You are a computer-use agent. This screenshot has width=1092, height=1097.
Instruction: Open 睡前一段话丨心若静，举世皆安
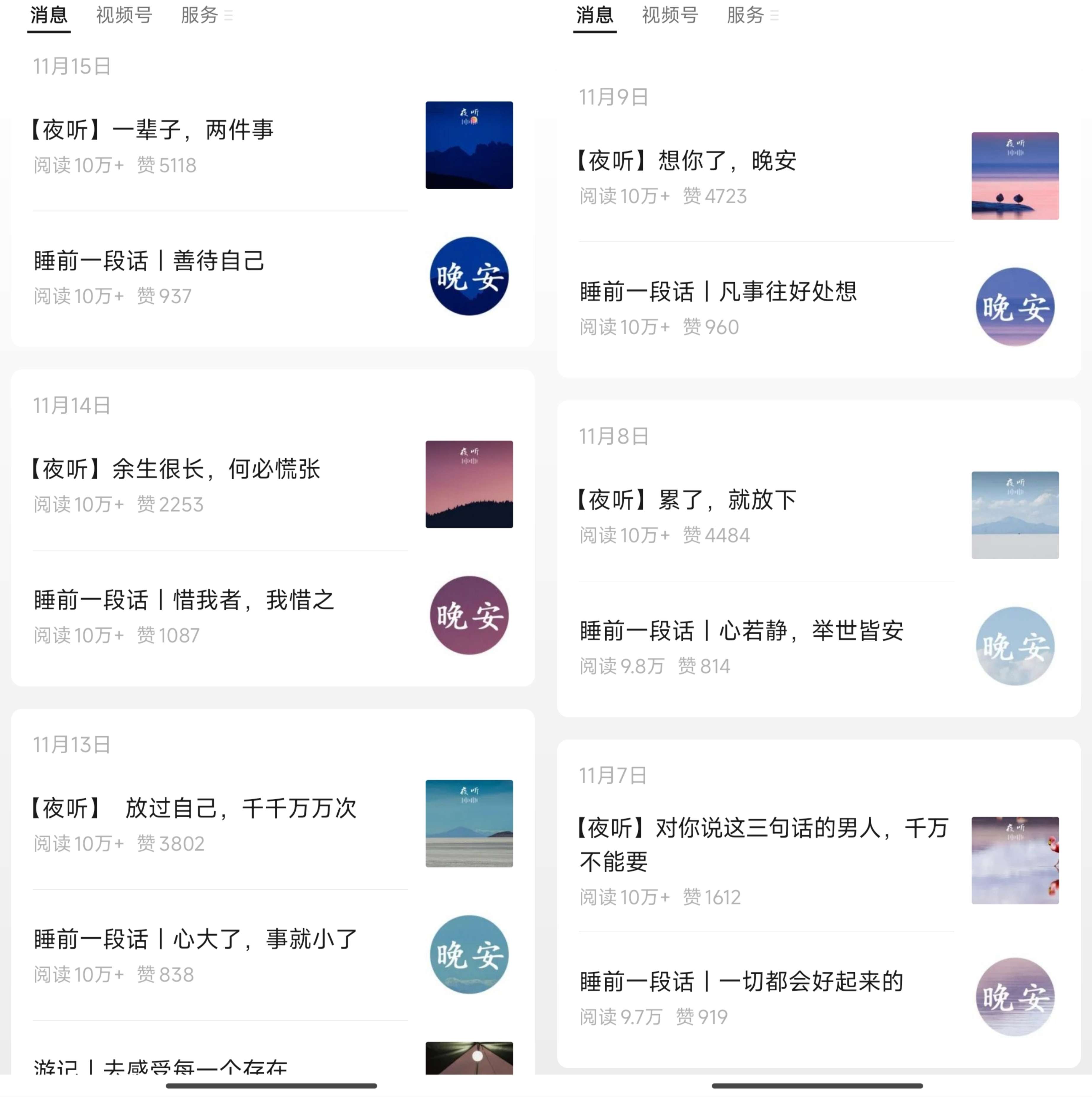tap(742, 631)
